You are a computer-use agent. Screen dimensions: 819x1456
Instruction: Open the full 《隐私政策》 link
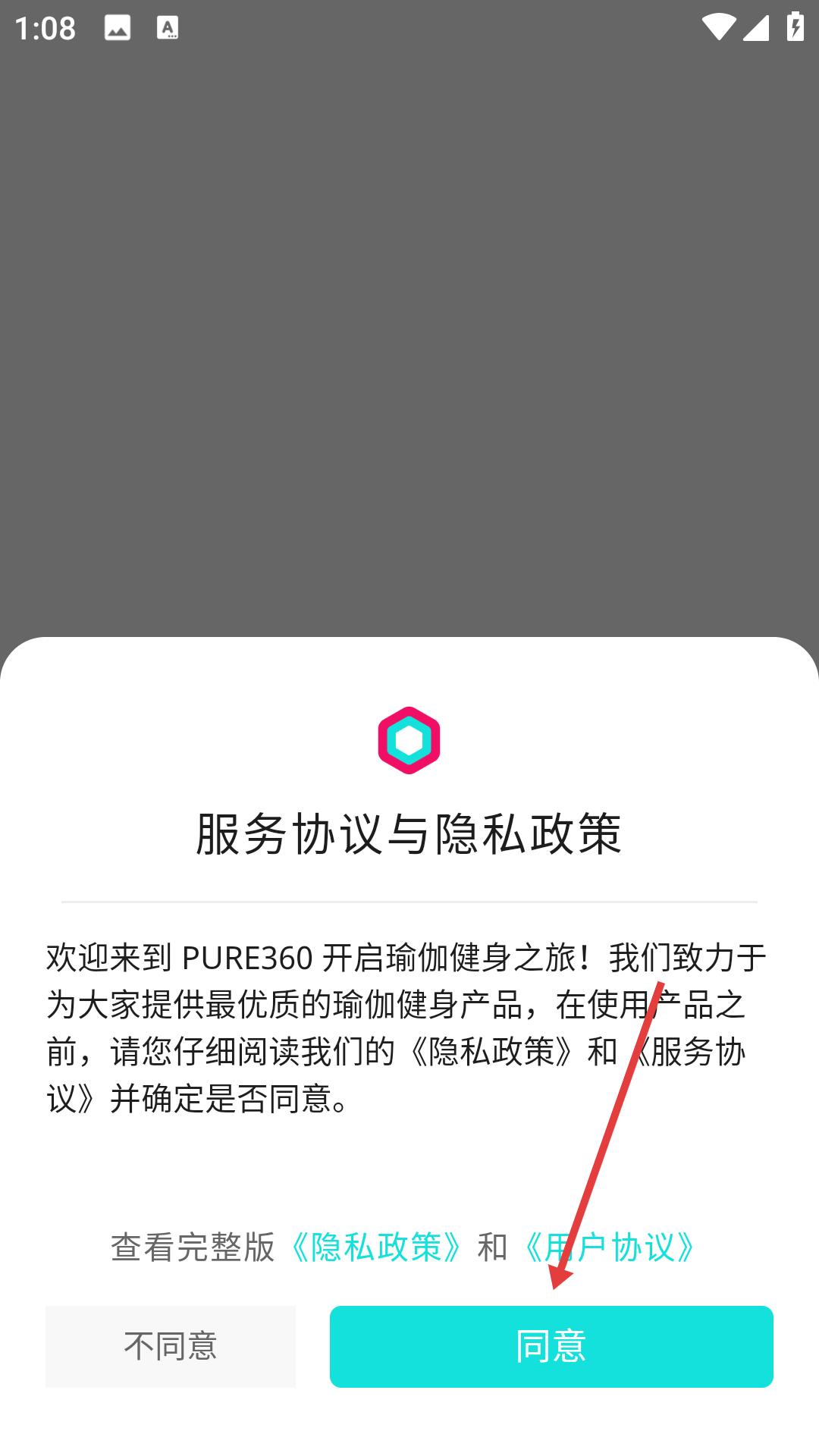coord(376,1247)
